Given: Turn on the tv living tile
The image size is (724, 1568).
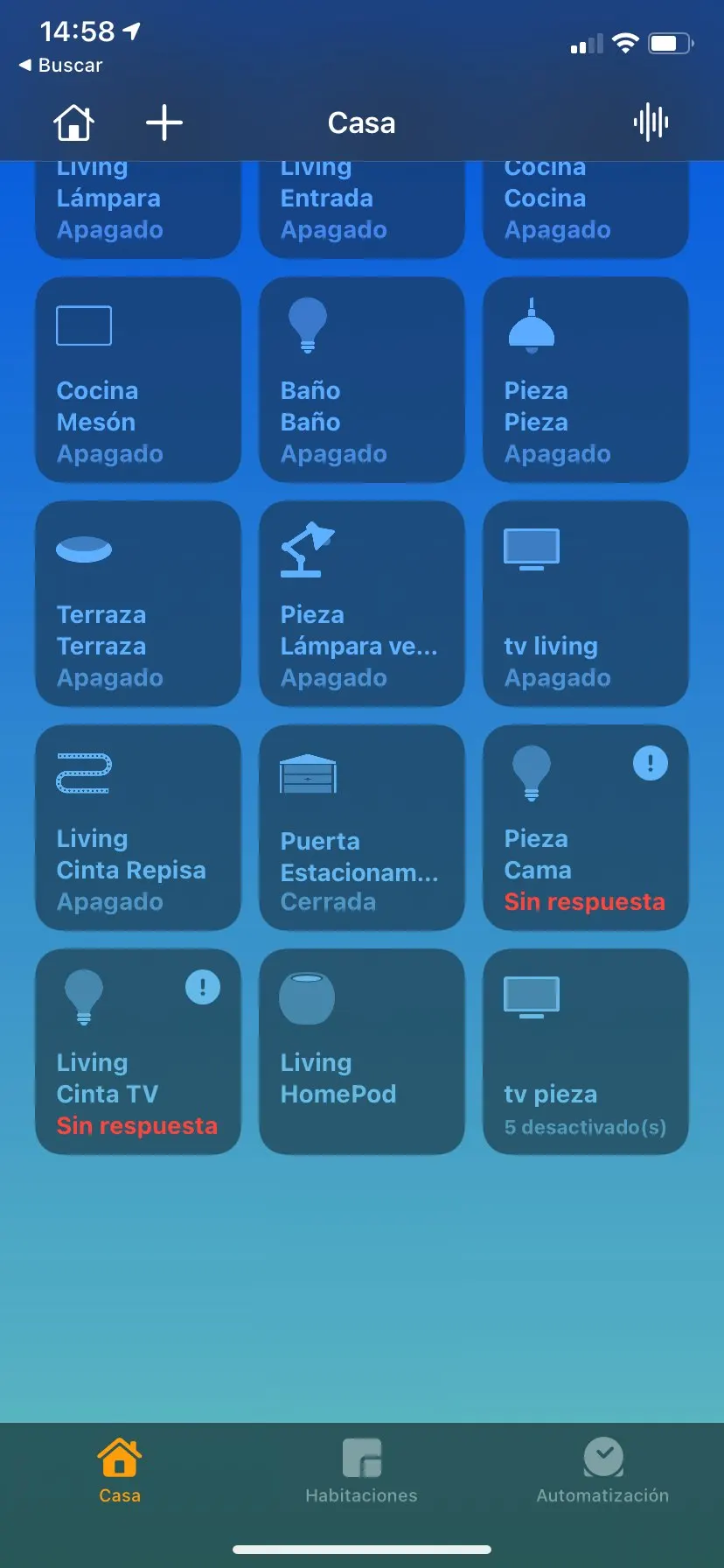Looking at the screenshot, I should [586, 604].
